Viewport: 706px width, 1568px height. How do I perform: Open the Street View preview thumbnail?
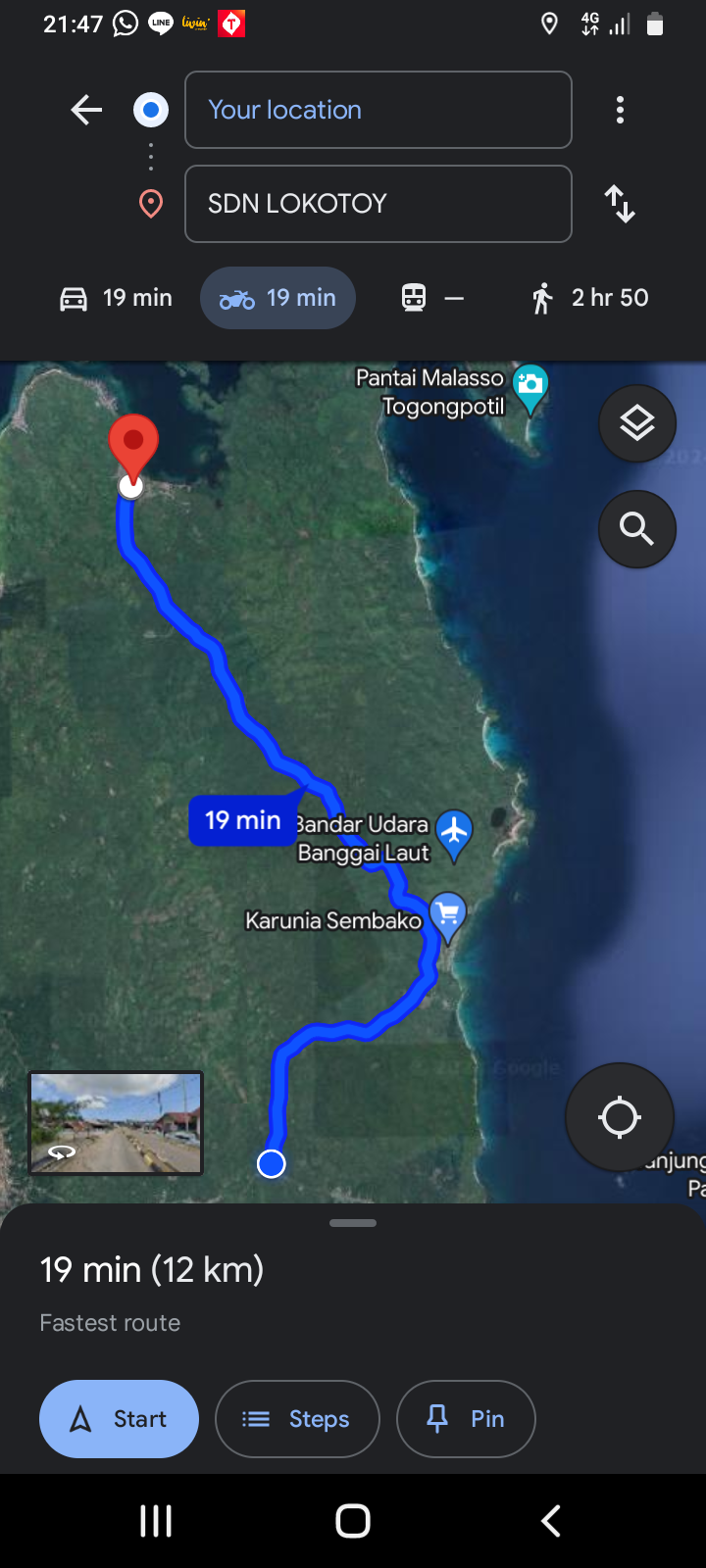[116, 1123]
